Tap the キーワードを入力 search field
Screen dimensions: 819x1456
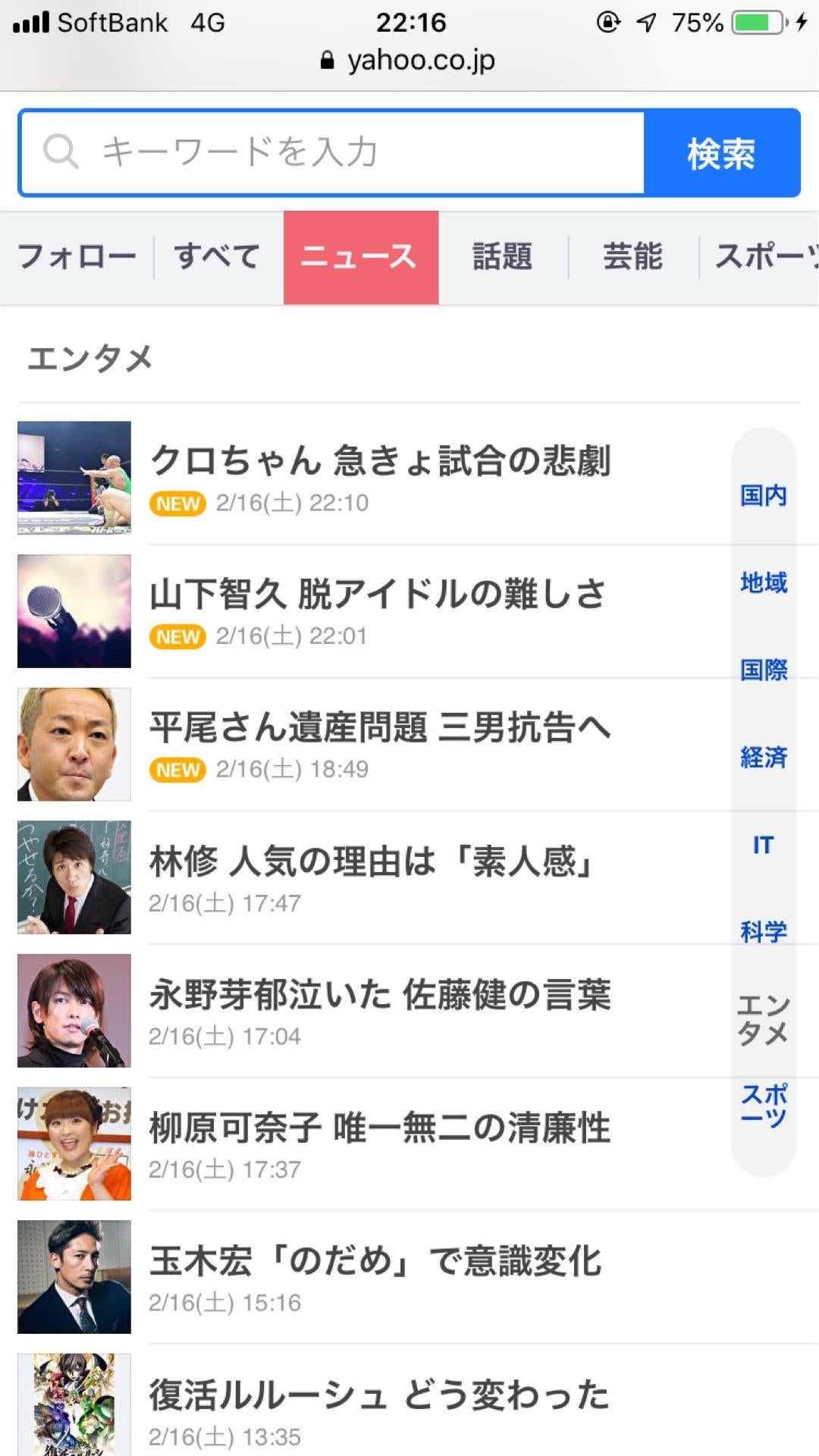pos(334,152)
